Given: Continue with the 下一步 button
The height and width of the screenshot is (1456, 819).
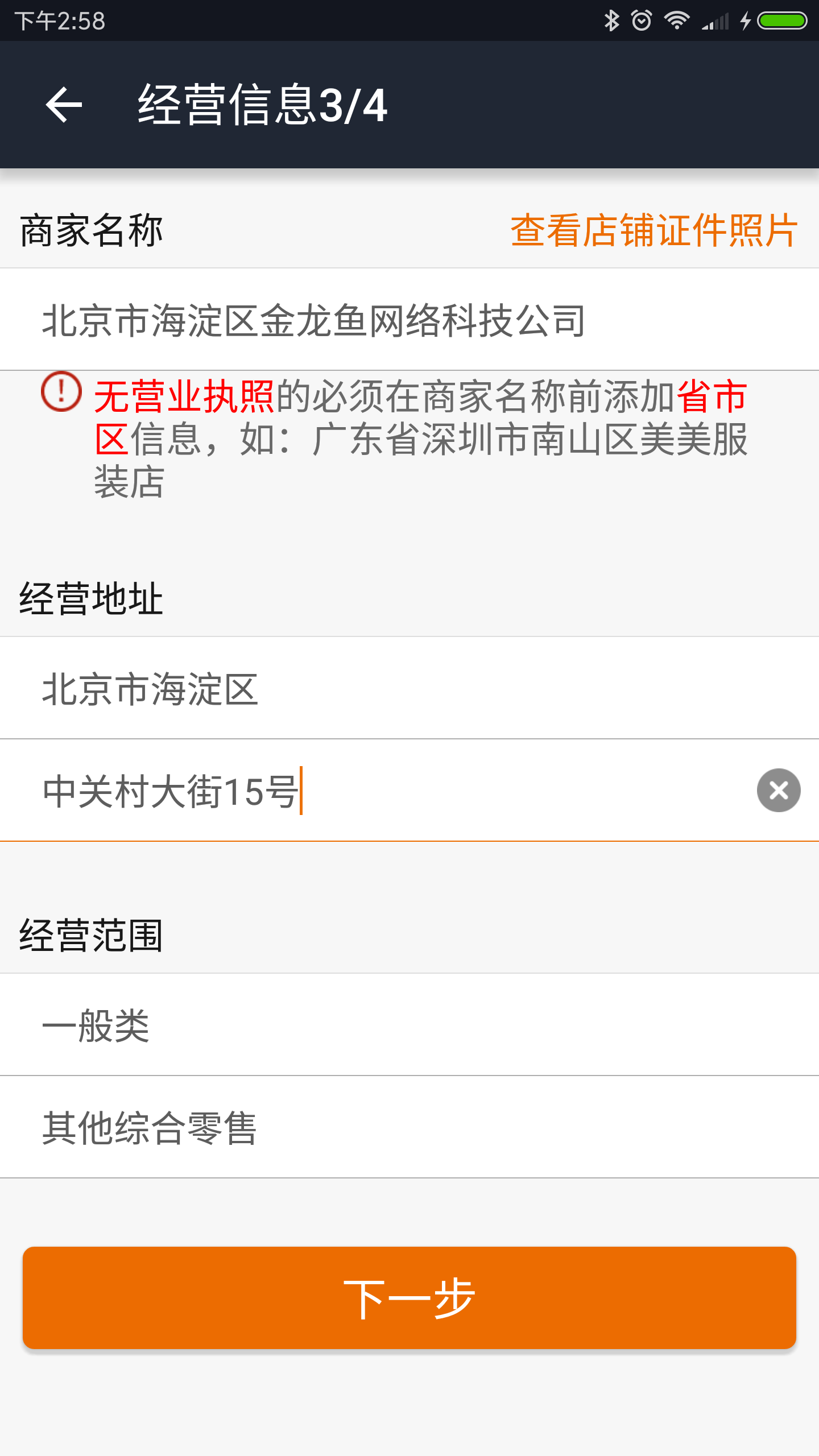Looking at the screenshot, I should [x=409, y=1298].
